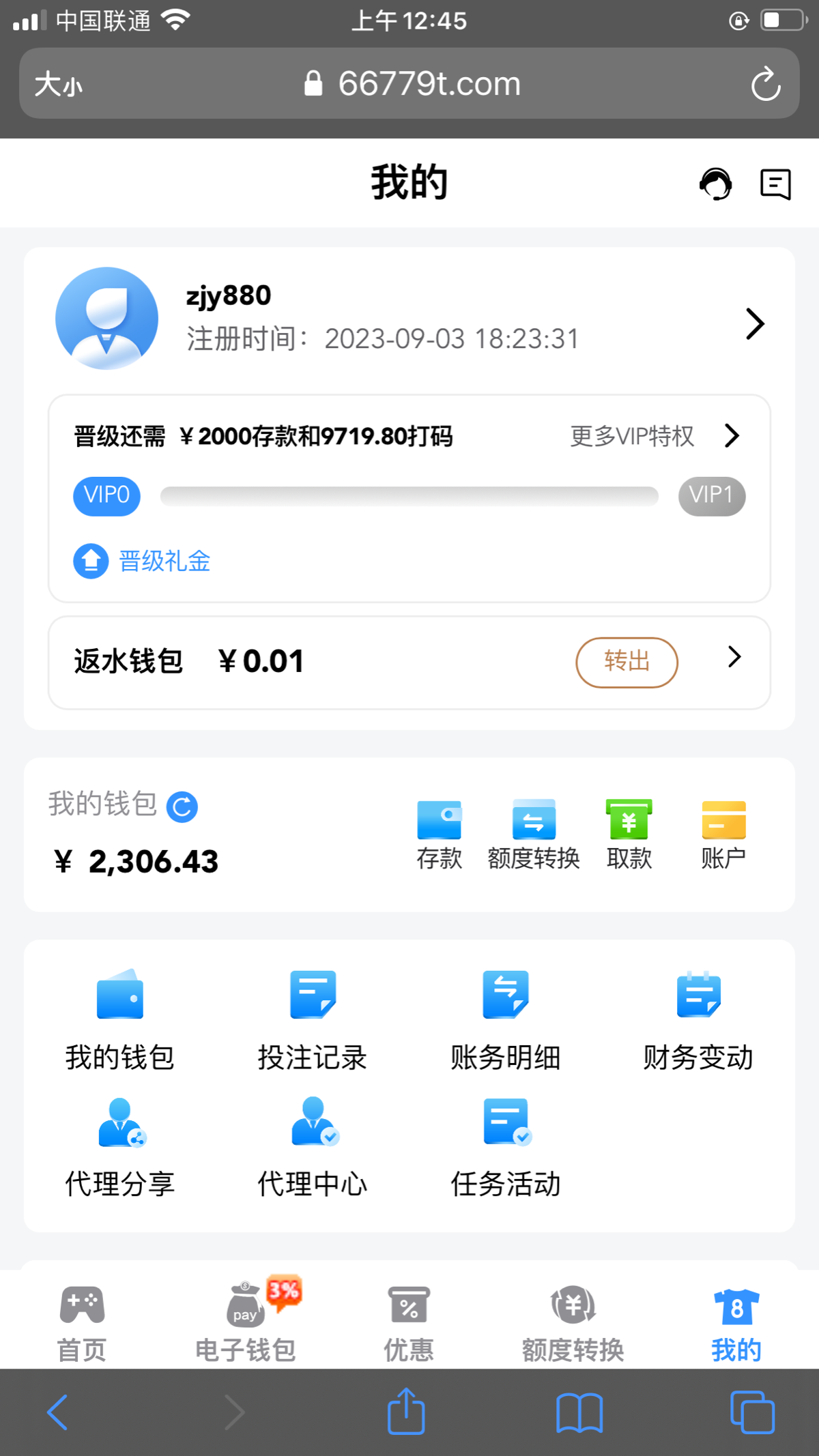819x1456 pixels.
Task: Open the 存款 deposit icon
Action: click(x=439, y=834)
